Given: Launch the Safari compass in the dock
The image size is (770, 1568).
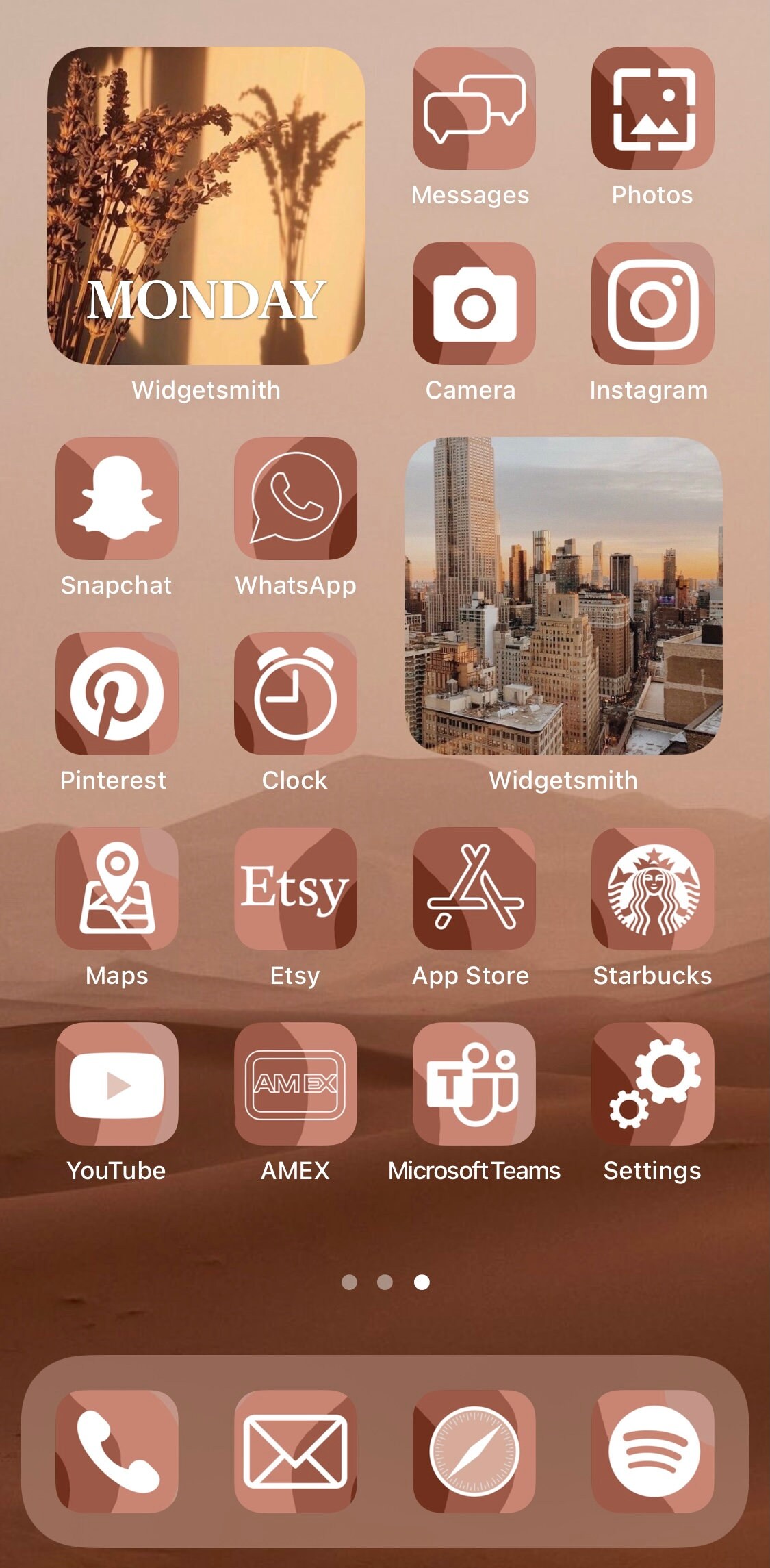Looking at the screenshot, I should pos(474,1452).
